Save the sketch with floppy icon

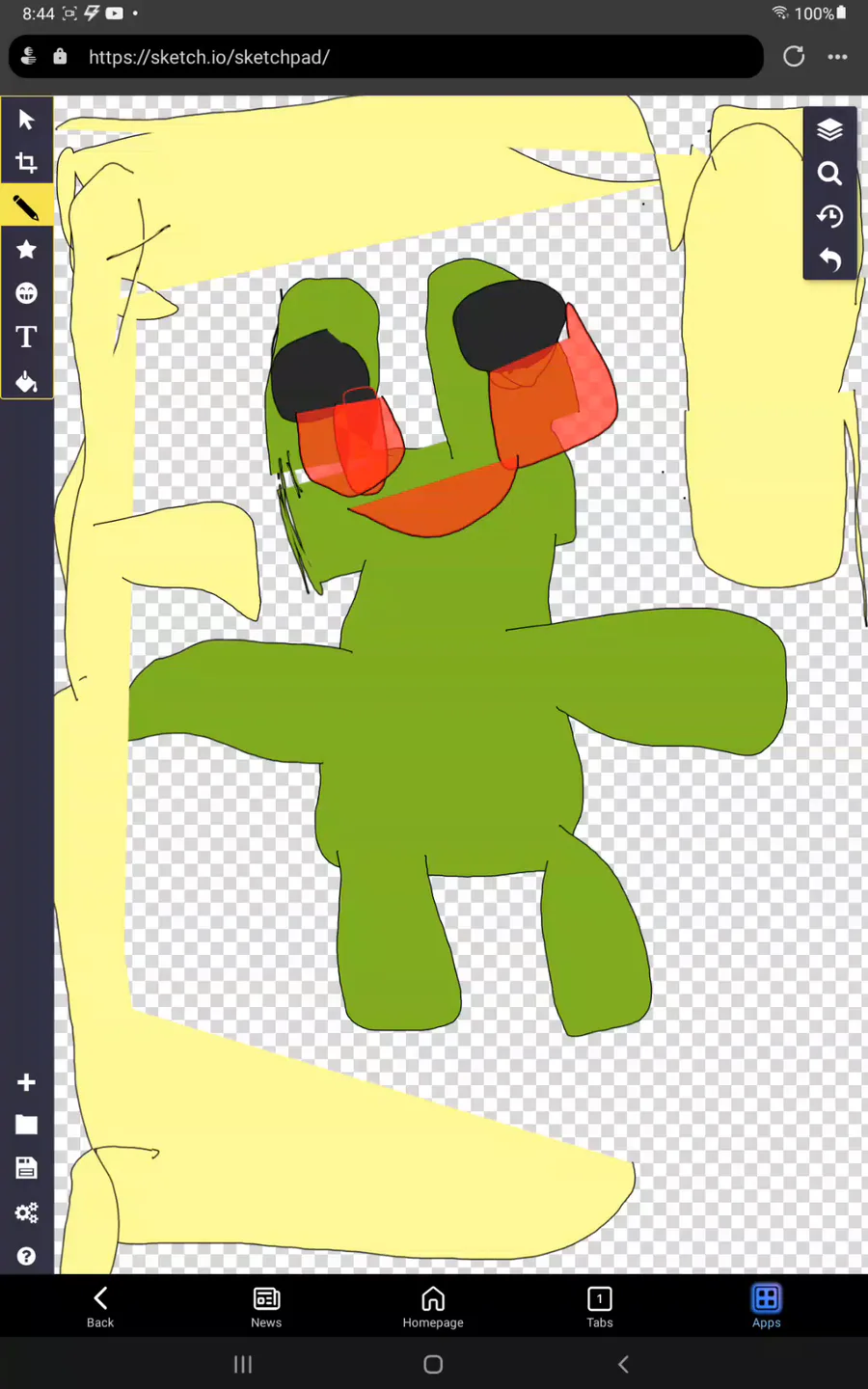click(x=26, y=1168)
